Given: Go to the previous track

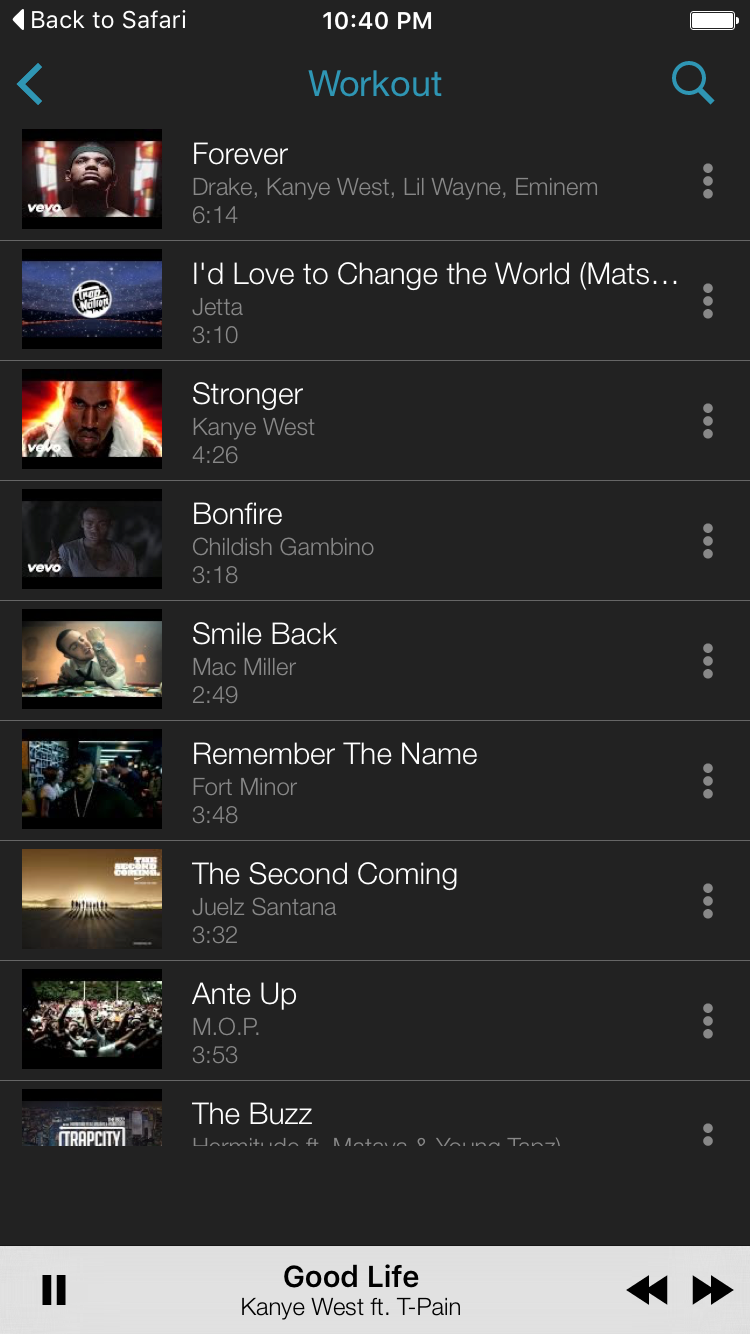Looking at the screenshot, I should pos(647,1290).
